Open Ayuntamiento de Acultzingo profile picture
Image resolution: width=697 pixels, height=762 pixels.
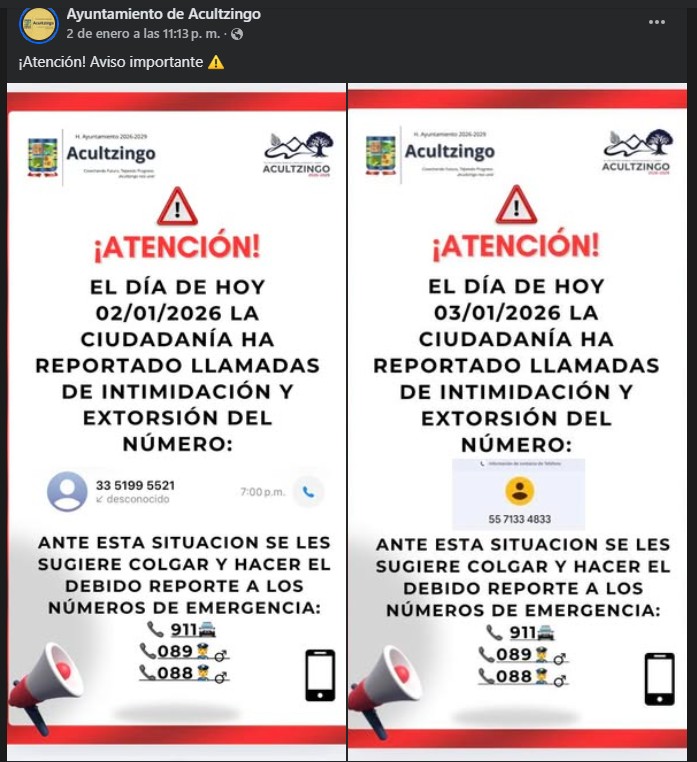point(39,24)
